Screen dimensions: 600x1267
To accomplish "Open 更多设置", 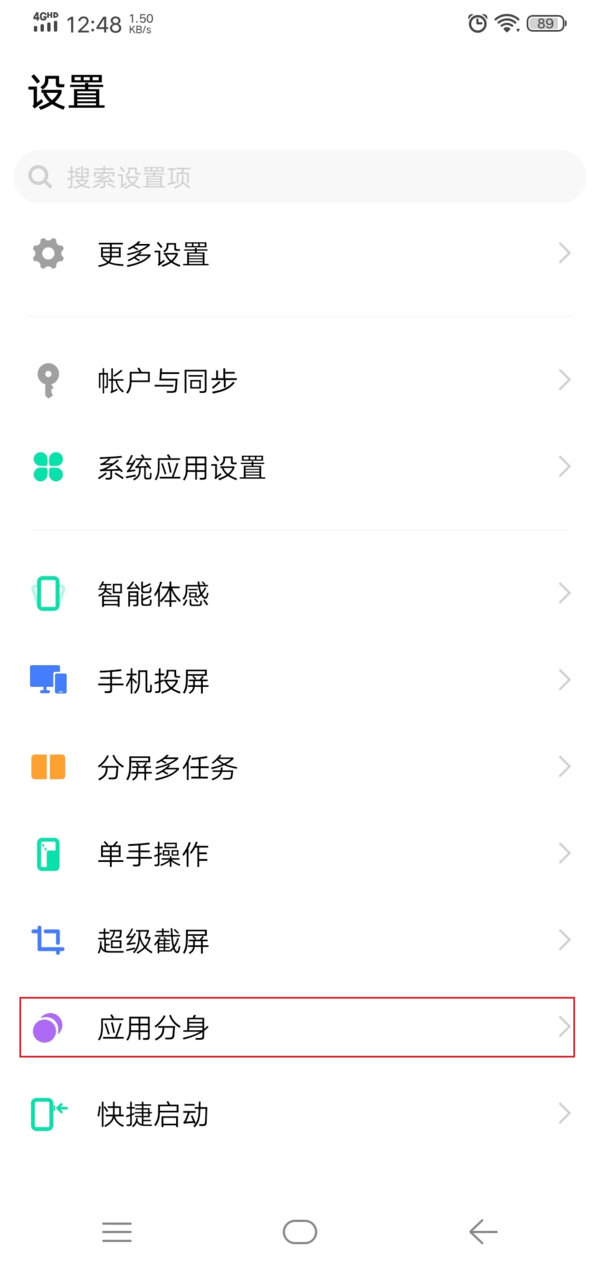I will 300,254.
